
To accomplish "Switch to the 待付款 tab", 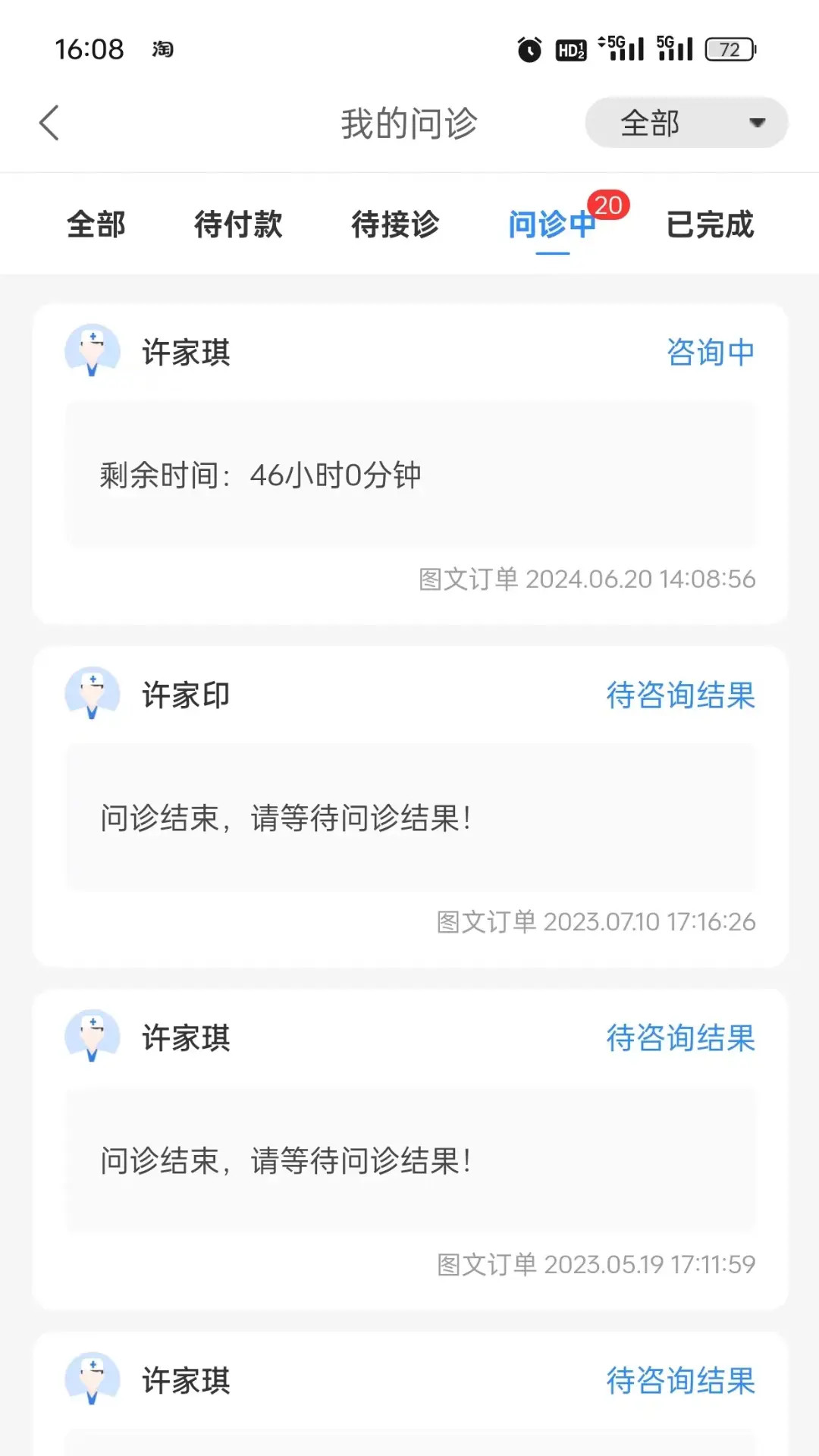I will pos(237,224).
